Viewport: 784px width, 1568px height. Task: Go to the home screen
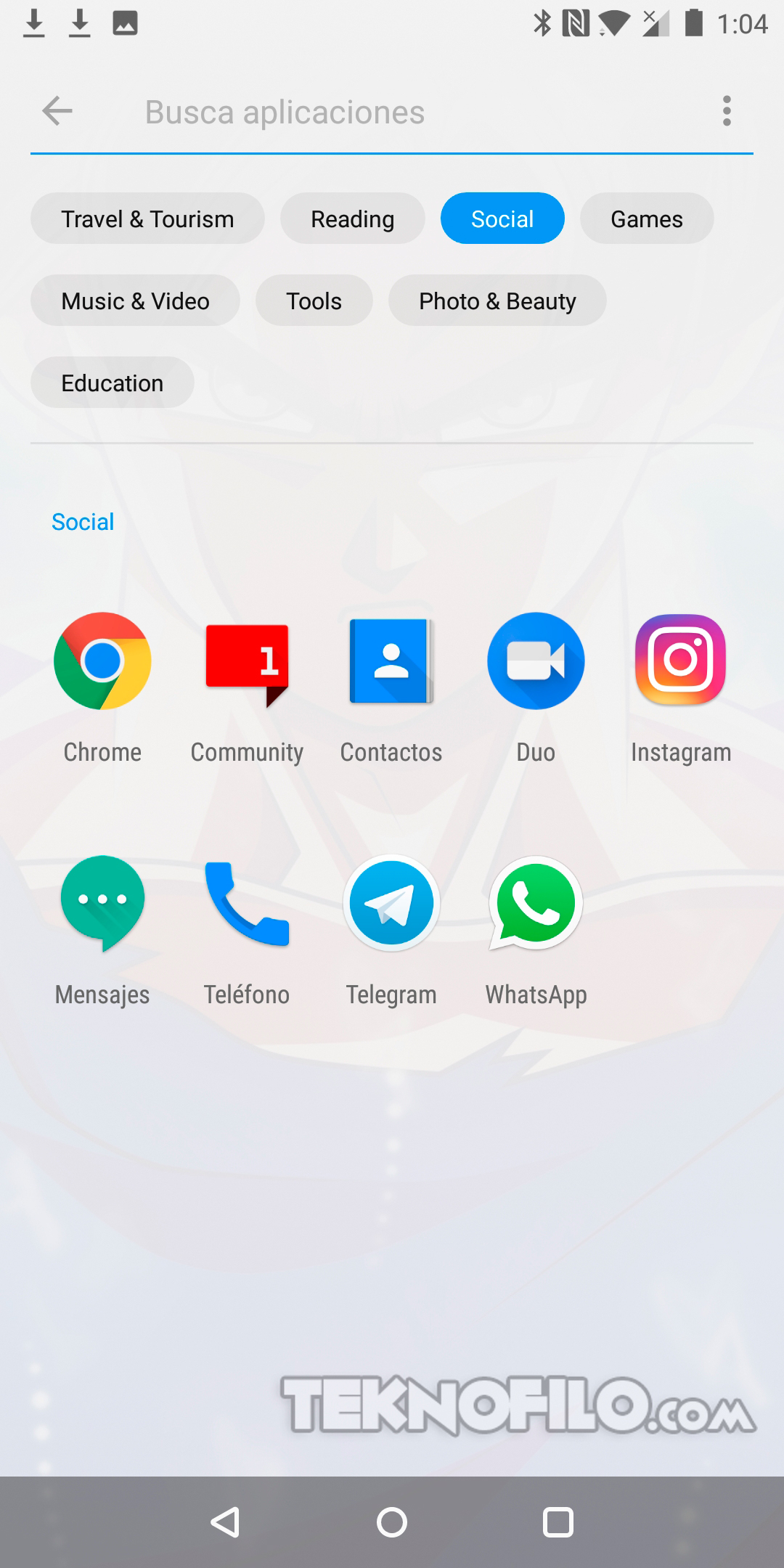coord(392,1522)
